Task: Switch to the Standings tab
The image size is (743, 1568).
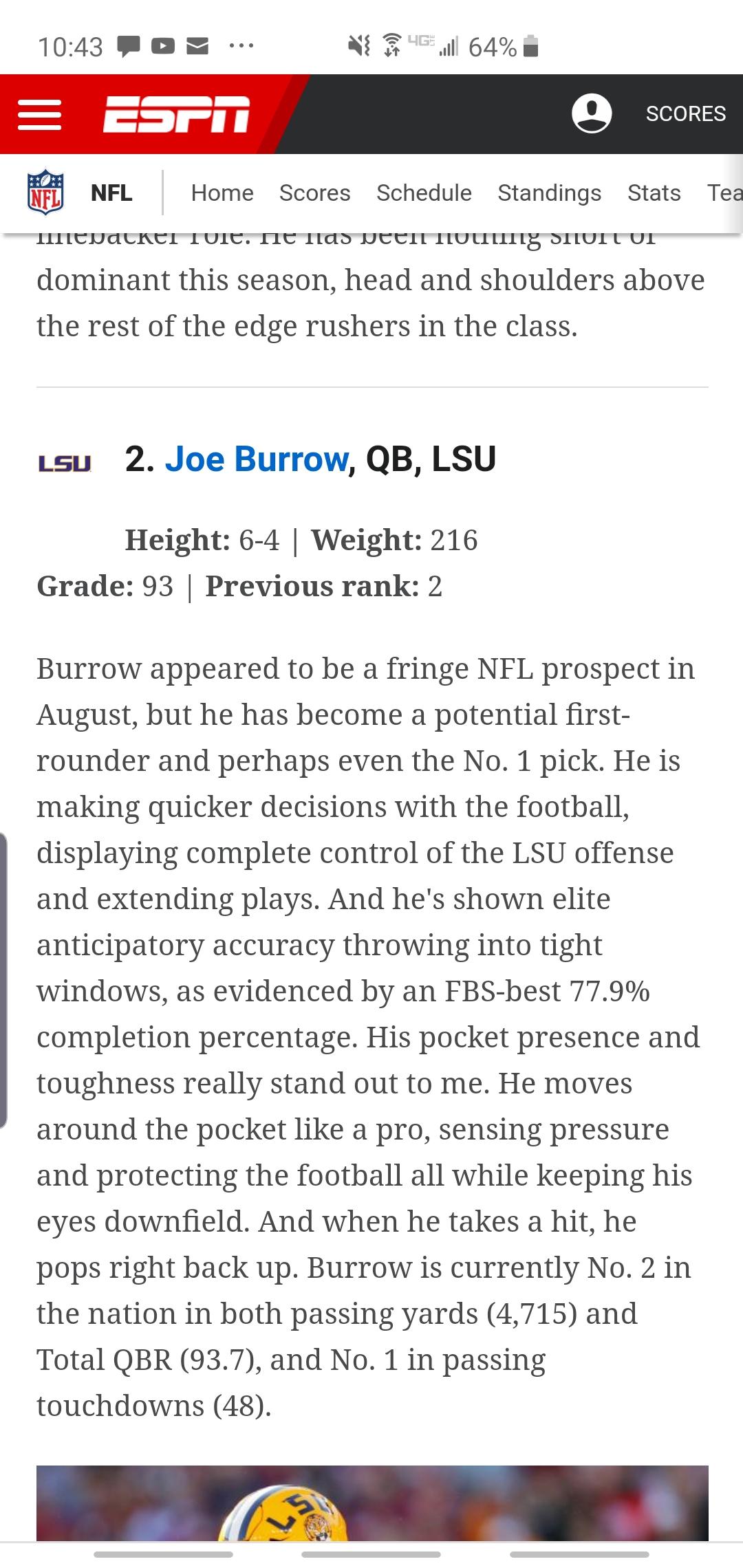Action: 549,193
